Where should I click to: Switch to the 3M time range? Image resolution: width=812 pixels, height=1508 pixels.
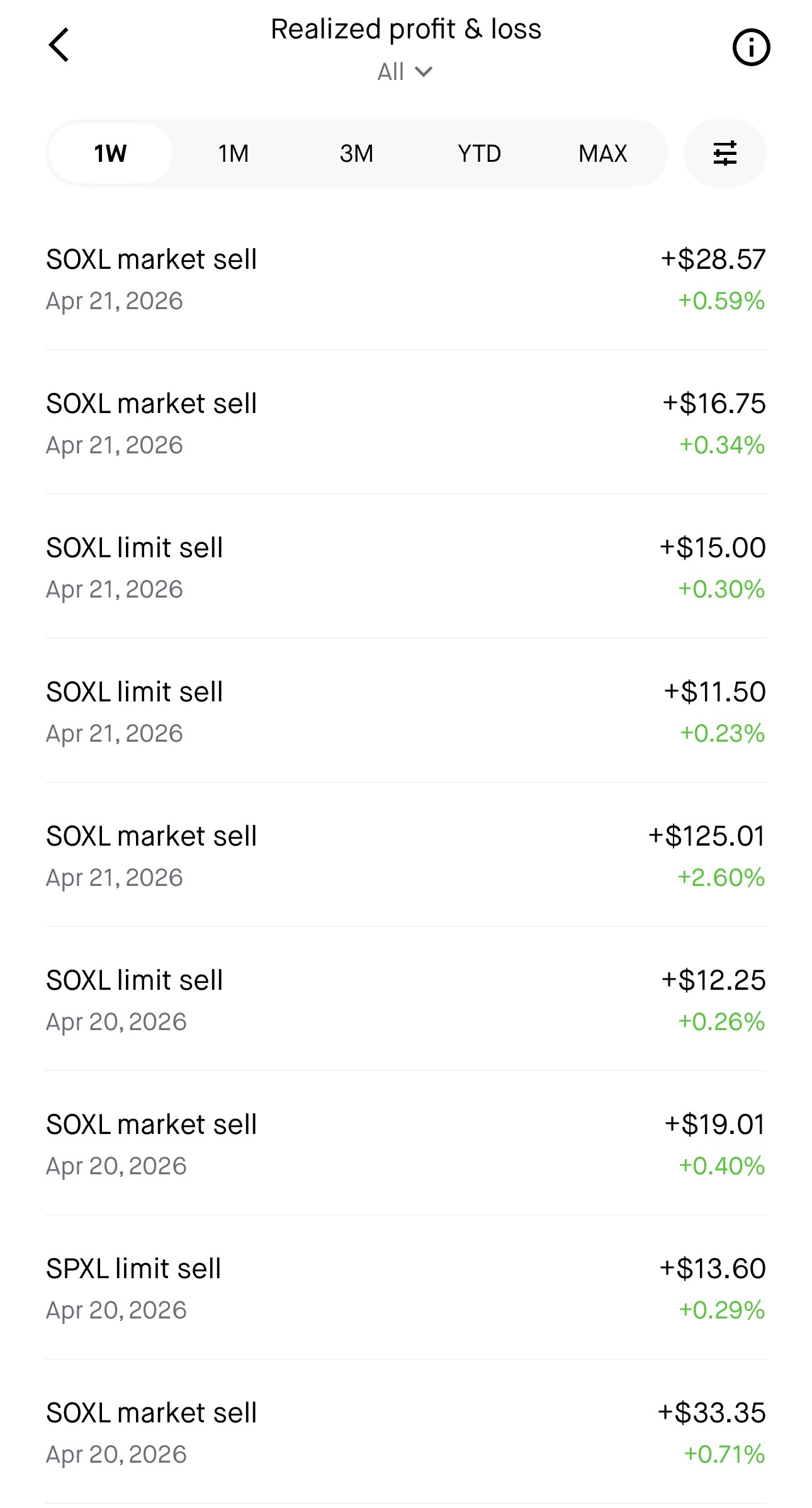[x=356, y=154]
